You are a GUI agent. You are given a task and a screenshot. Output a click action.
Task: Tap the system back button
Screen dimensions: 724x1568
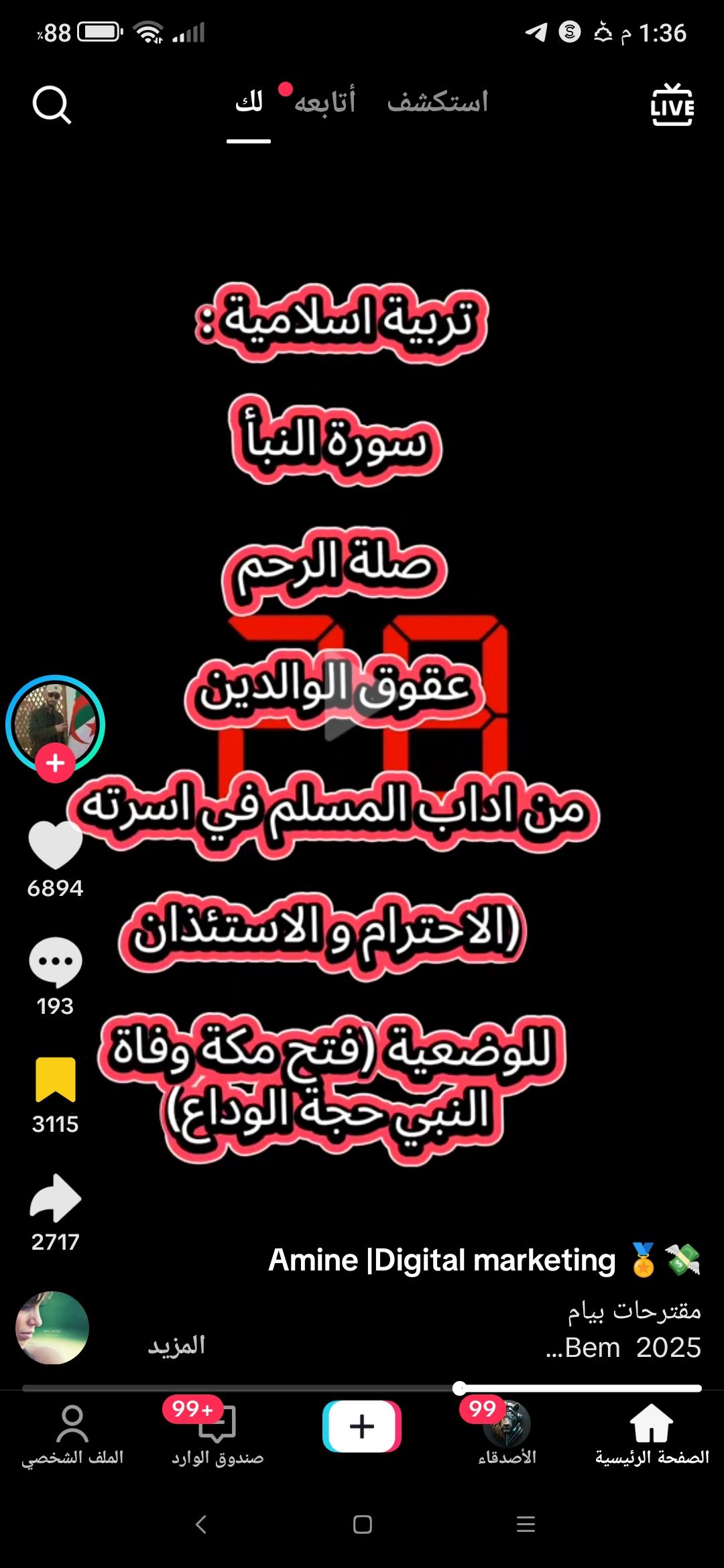click(200, 1524)
